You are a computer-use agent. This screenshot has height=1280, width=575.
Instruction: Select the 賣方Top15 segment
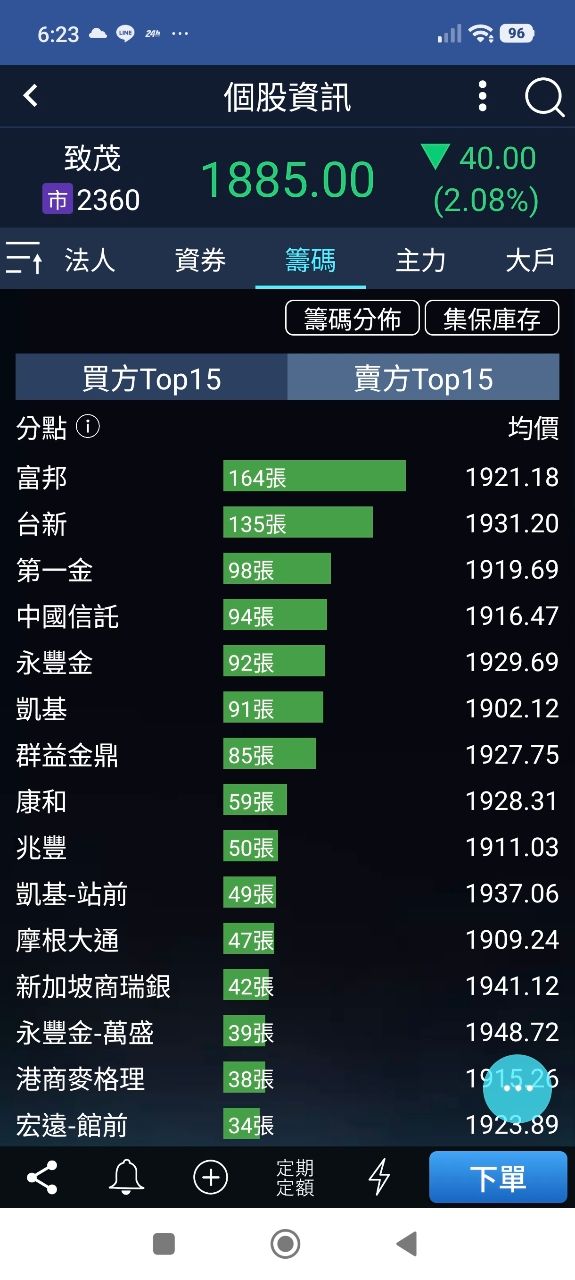point(423,378)
